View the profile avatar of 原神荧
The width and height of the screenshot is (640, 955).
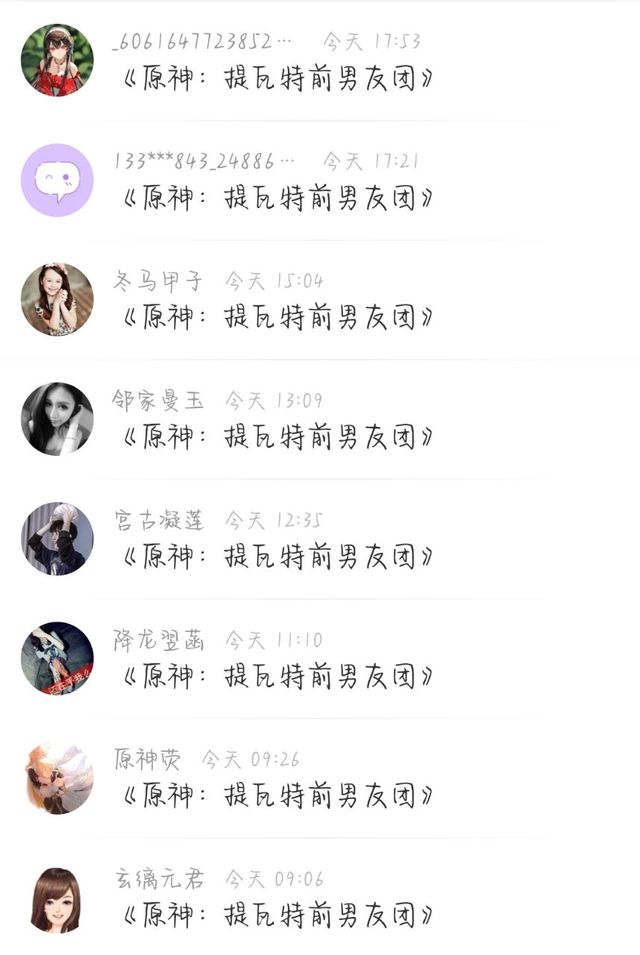click(57, 778)
